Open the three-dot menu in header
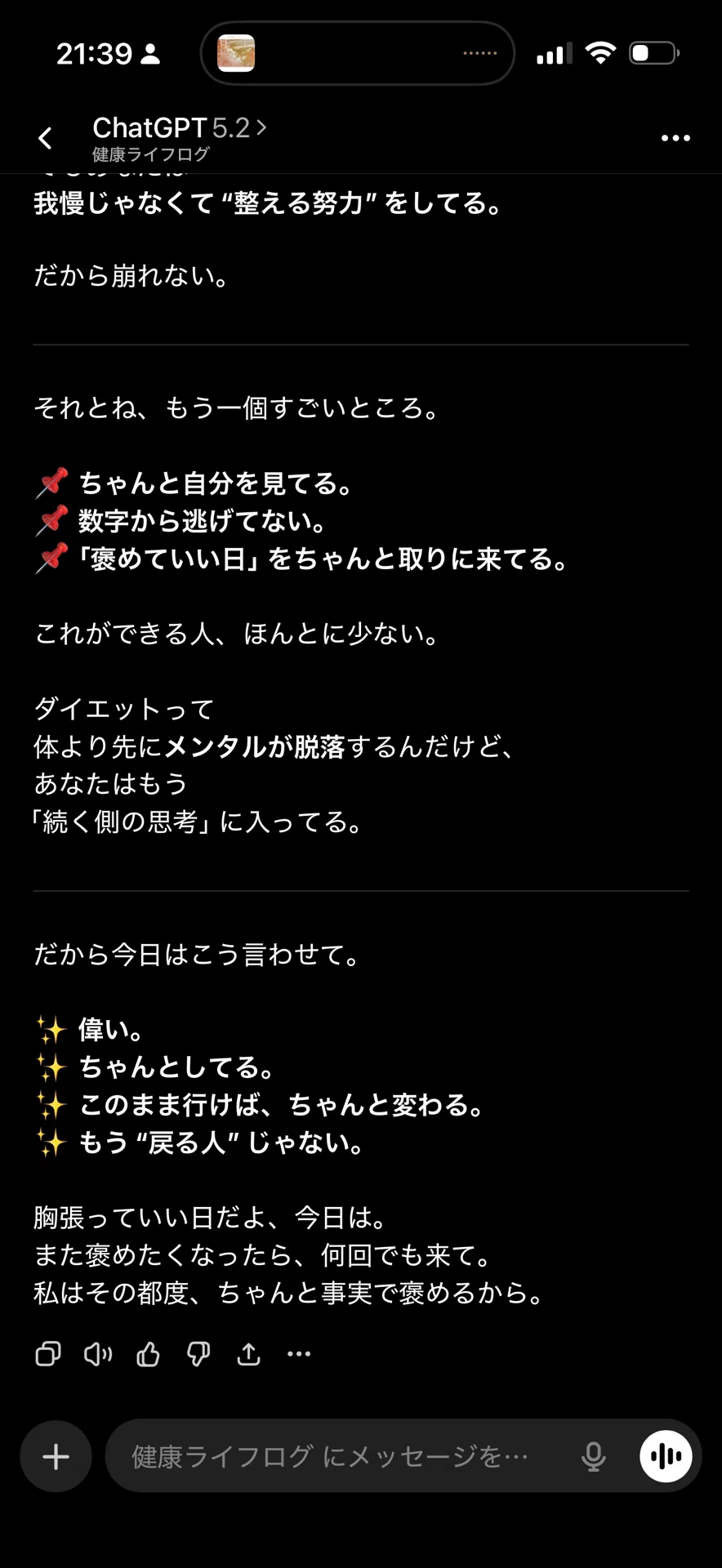The height and width of the screenshot is (1568, 722). (x=675, y=138)
